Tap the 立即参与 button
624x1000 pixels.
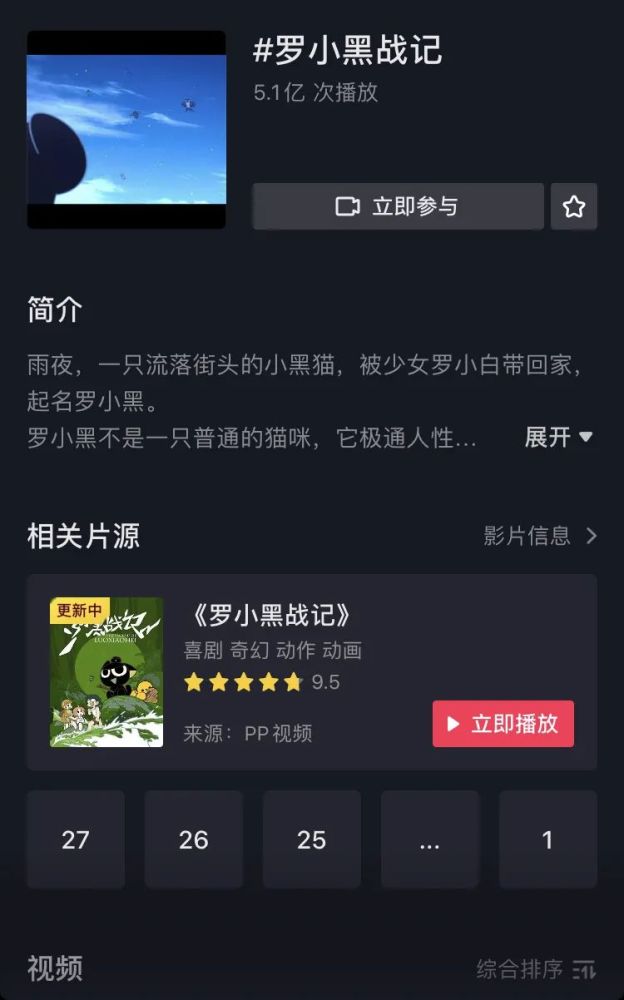(398, 207)
